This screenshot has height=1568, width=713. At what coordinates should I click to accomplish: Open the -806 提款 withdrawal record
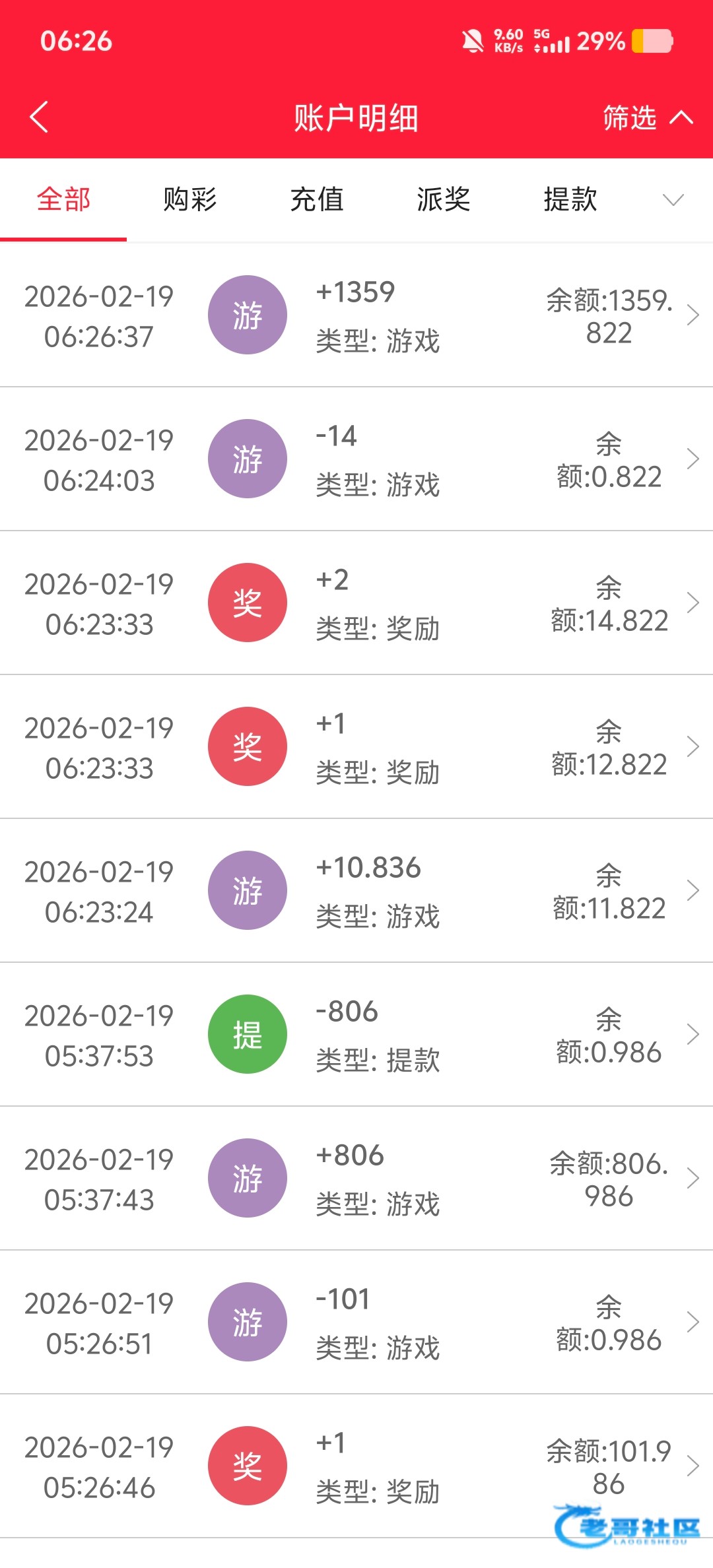click(356, 1035)
